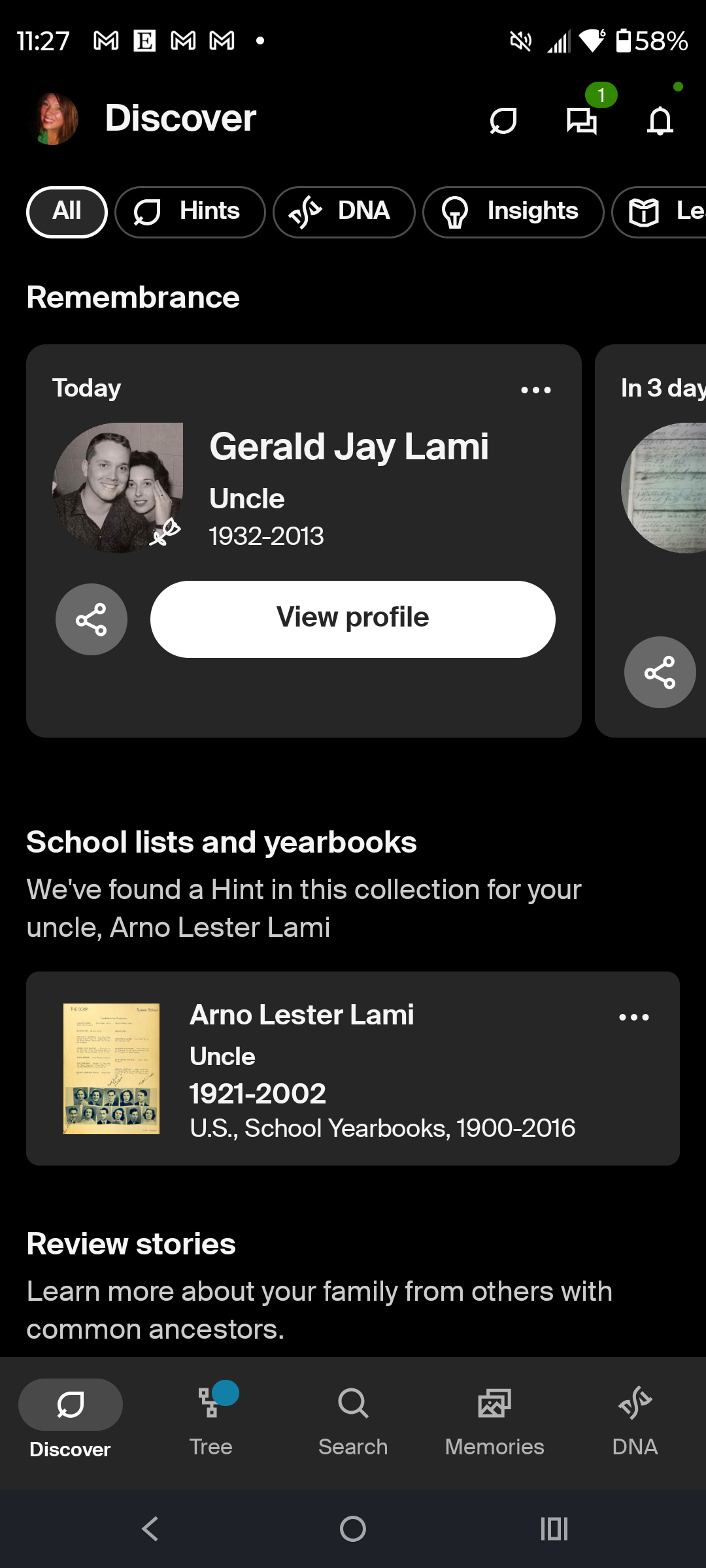Image resolution: width=706 pixels, height=1568 pixels.
Task: Open the notifications bell
Action: [x=660, y=120]
